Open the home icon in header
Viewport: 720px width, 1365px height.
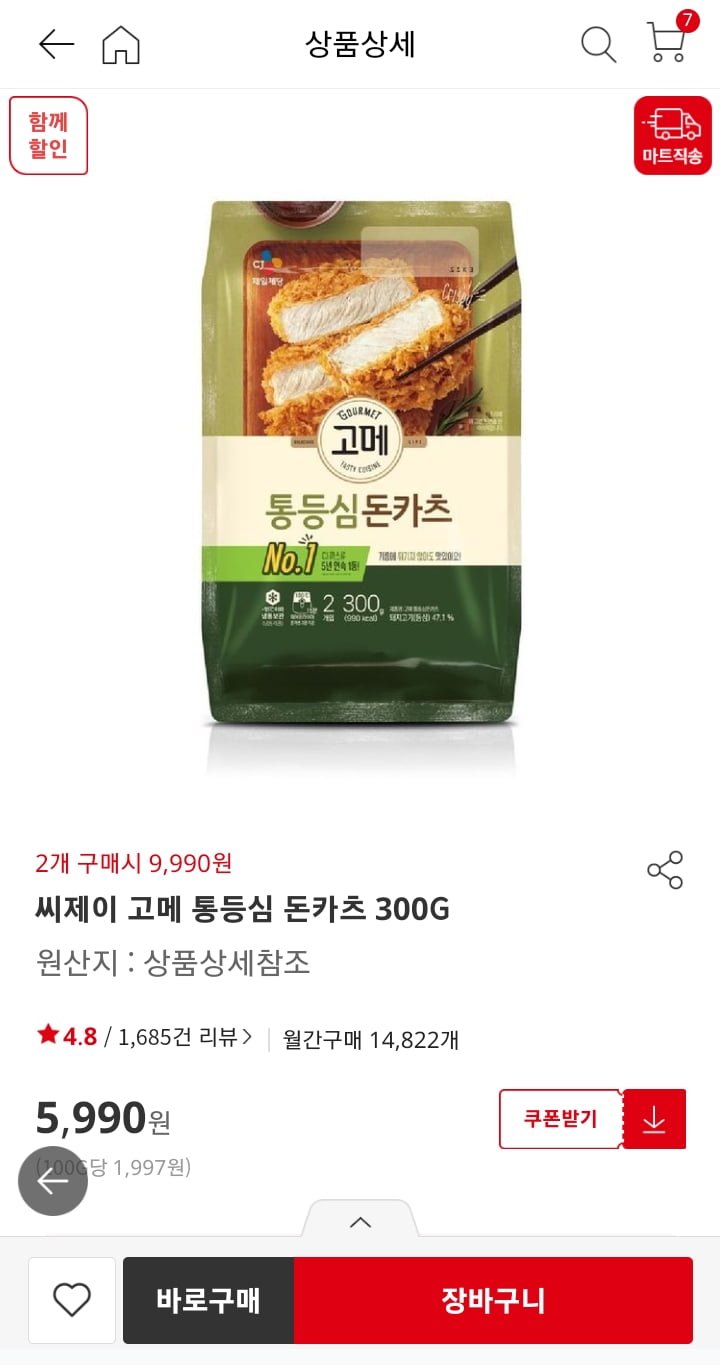(121, 44)
